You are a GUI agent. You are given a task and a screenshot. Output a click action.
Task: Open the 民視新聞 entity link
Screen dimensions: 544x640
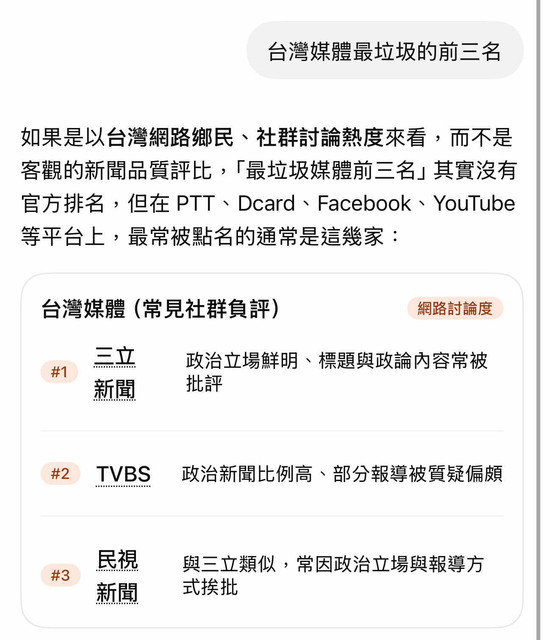(117, 576)
